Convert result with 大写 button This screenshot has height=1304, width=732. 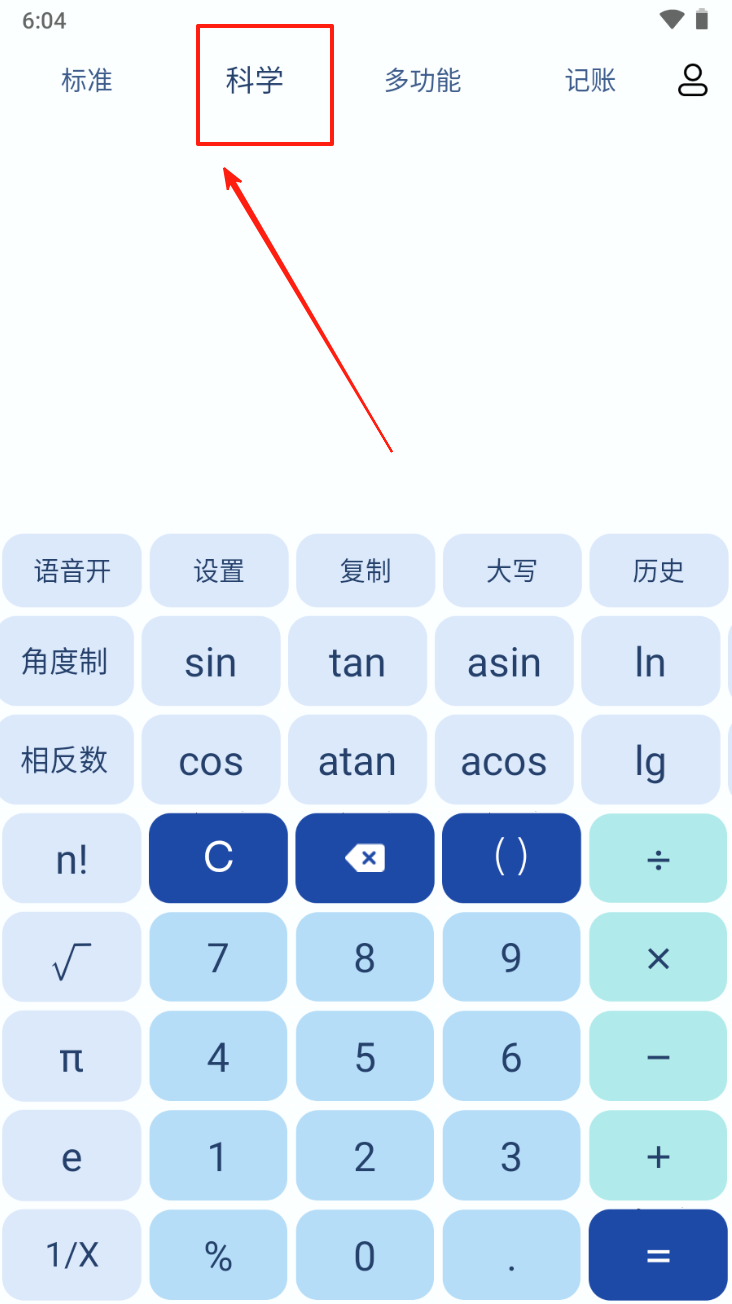click(512, 571)
